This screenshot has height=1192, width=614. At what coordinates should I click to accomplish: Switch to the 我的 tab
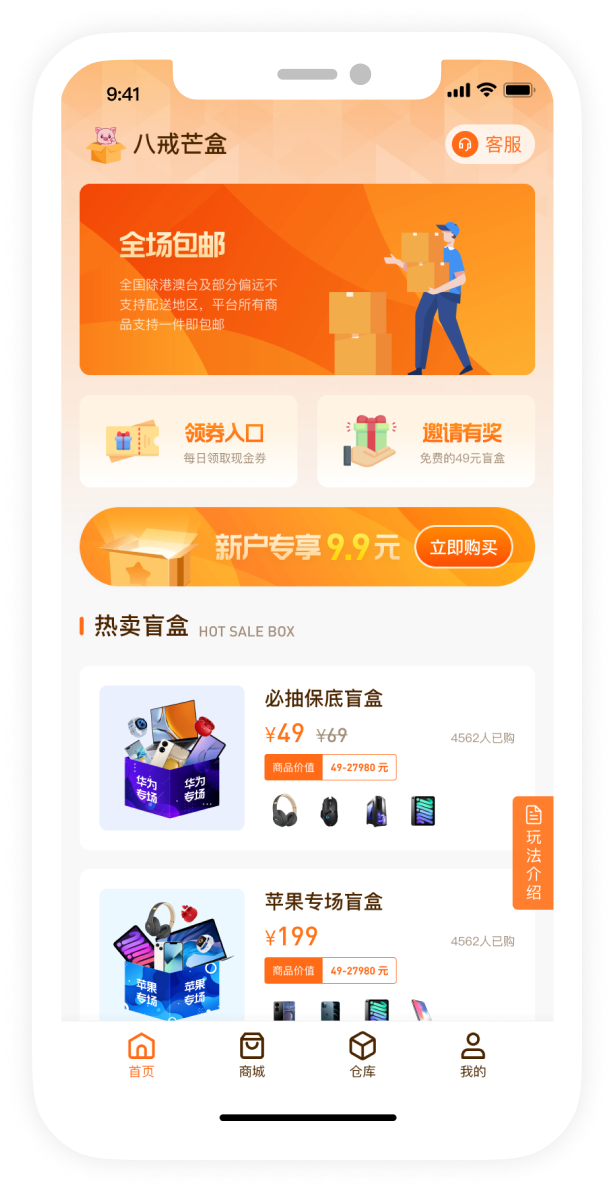point(472,1056)
